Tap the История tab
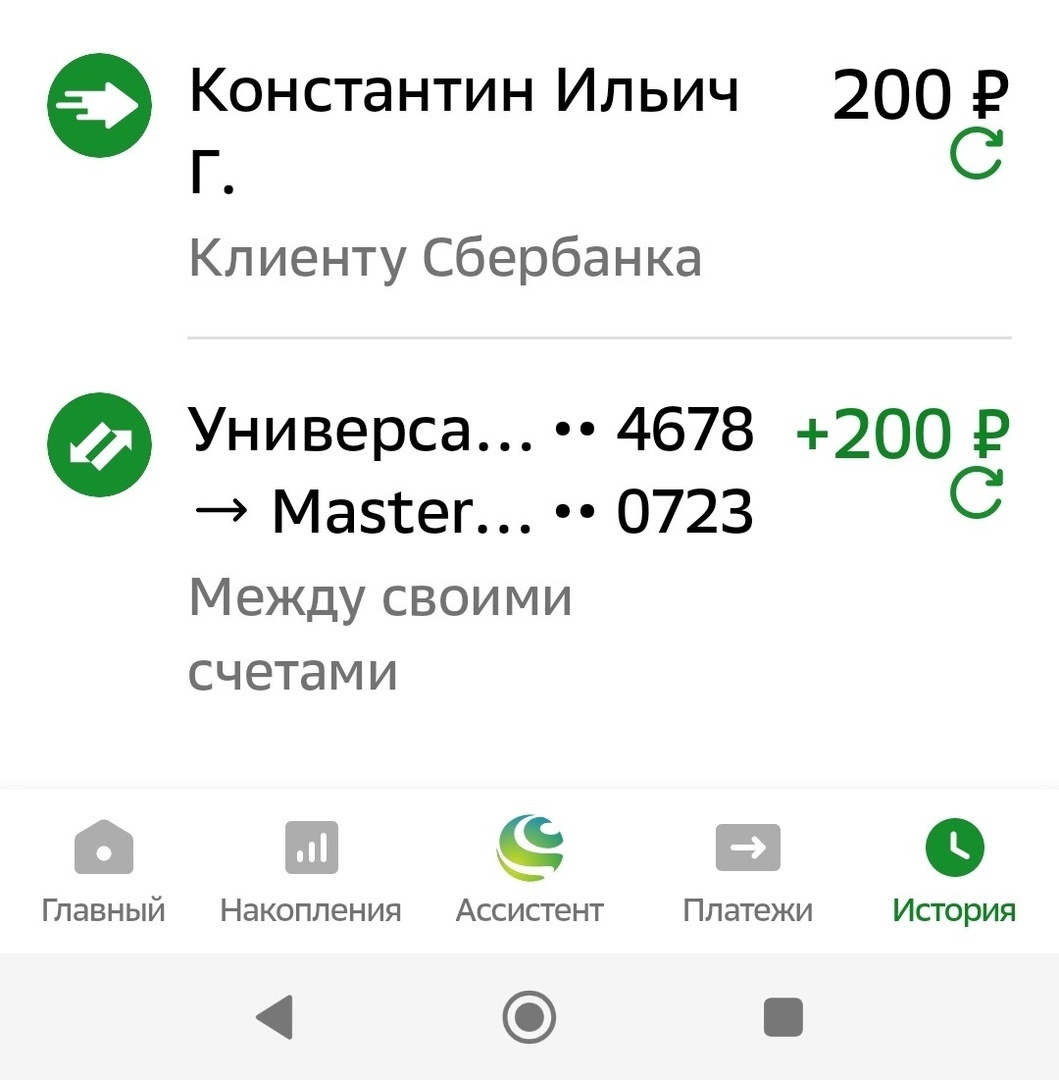 (x=954, y=870)
